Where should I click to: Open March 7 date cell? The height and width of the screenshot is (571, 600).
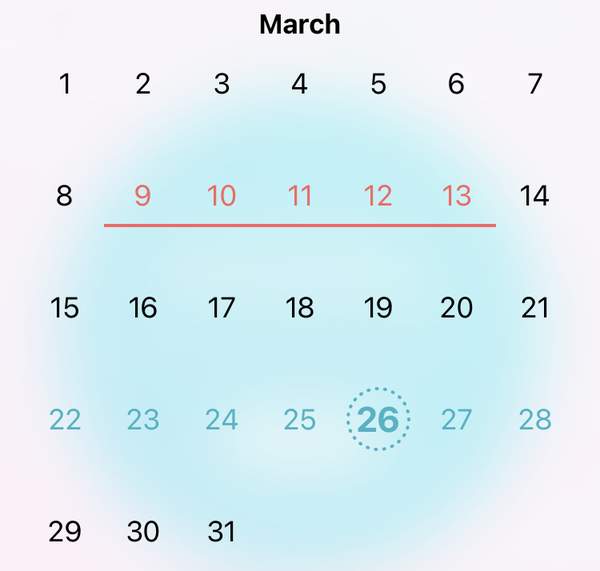(x=535, y=84)
